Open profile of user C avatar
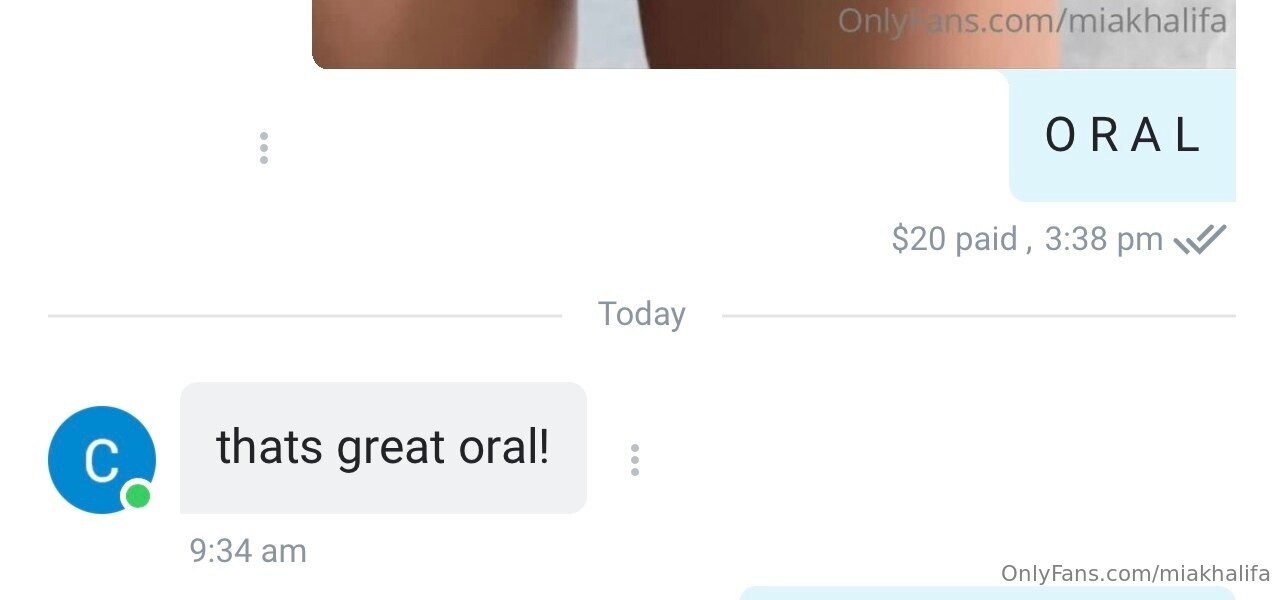Screen dimensions: 1284x600 (x=102, y=460)
